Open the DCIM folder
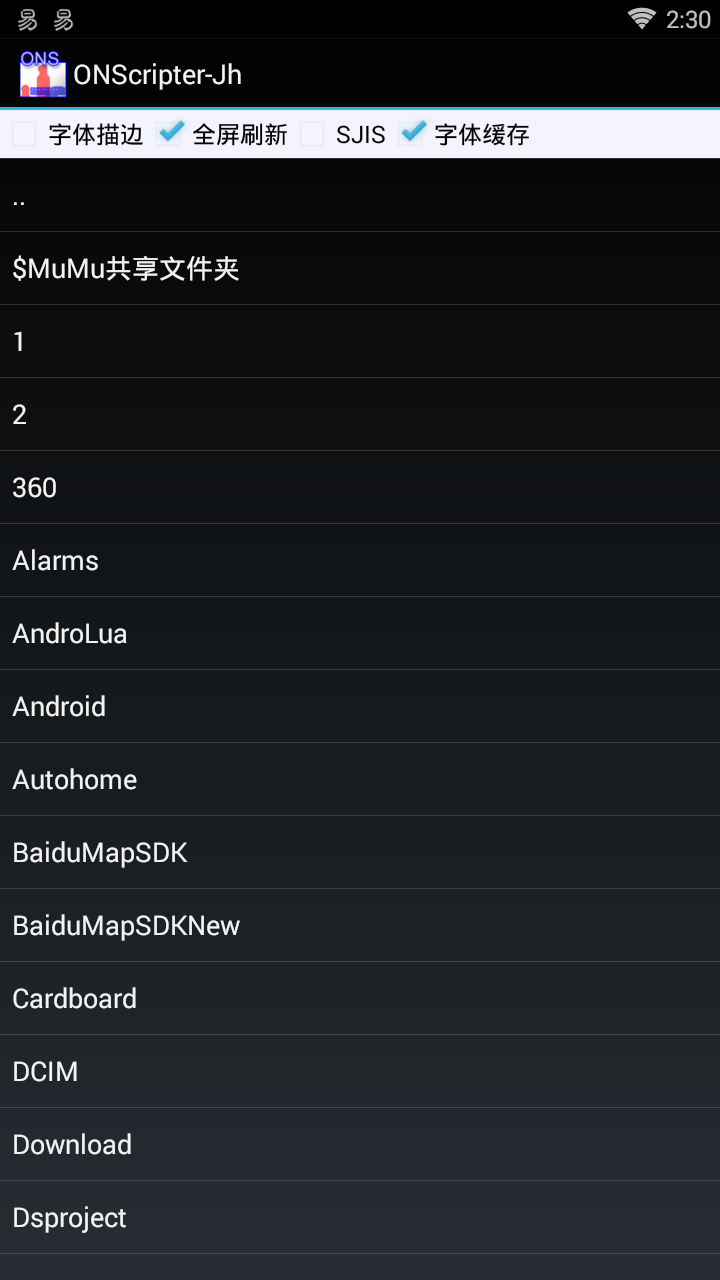 tap(360, 1071)
